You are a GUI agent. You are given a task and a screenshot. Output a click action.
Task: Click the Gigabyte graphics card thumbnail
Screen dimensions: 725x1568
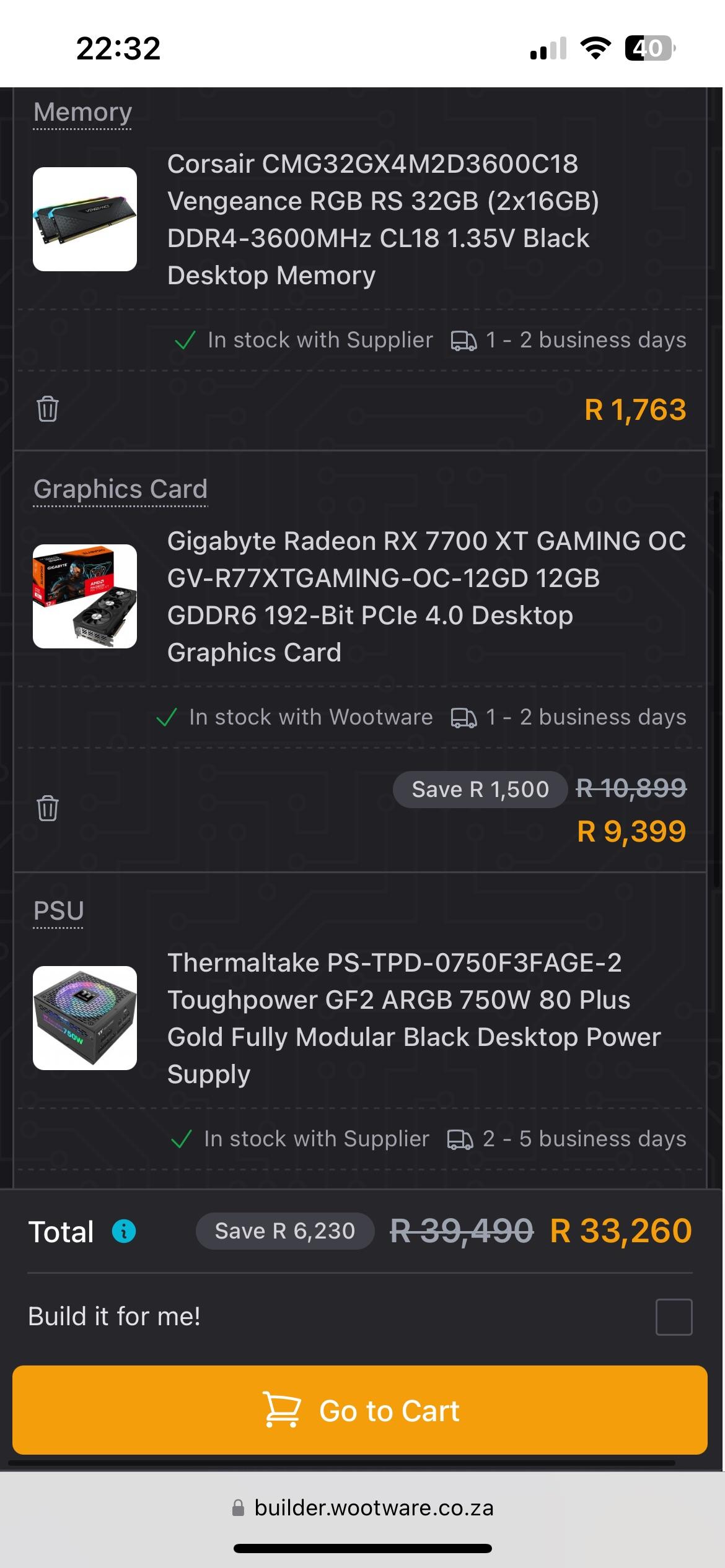tap(84, 596)
